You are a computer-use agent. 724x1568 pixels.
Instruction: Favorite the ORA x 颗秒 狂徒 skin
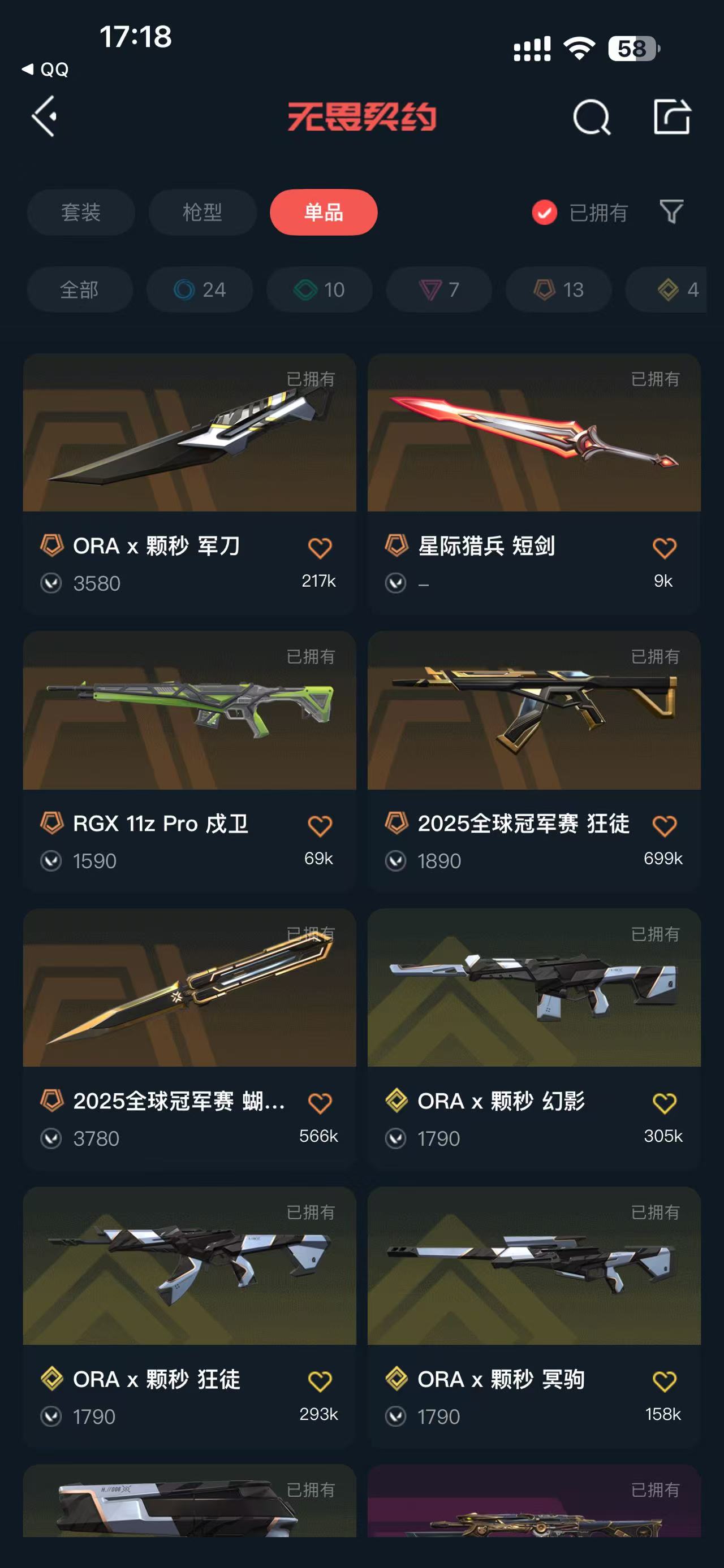click(319, 1381)
